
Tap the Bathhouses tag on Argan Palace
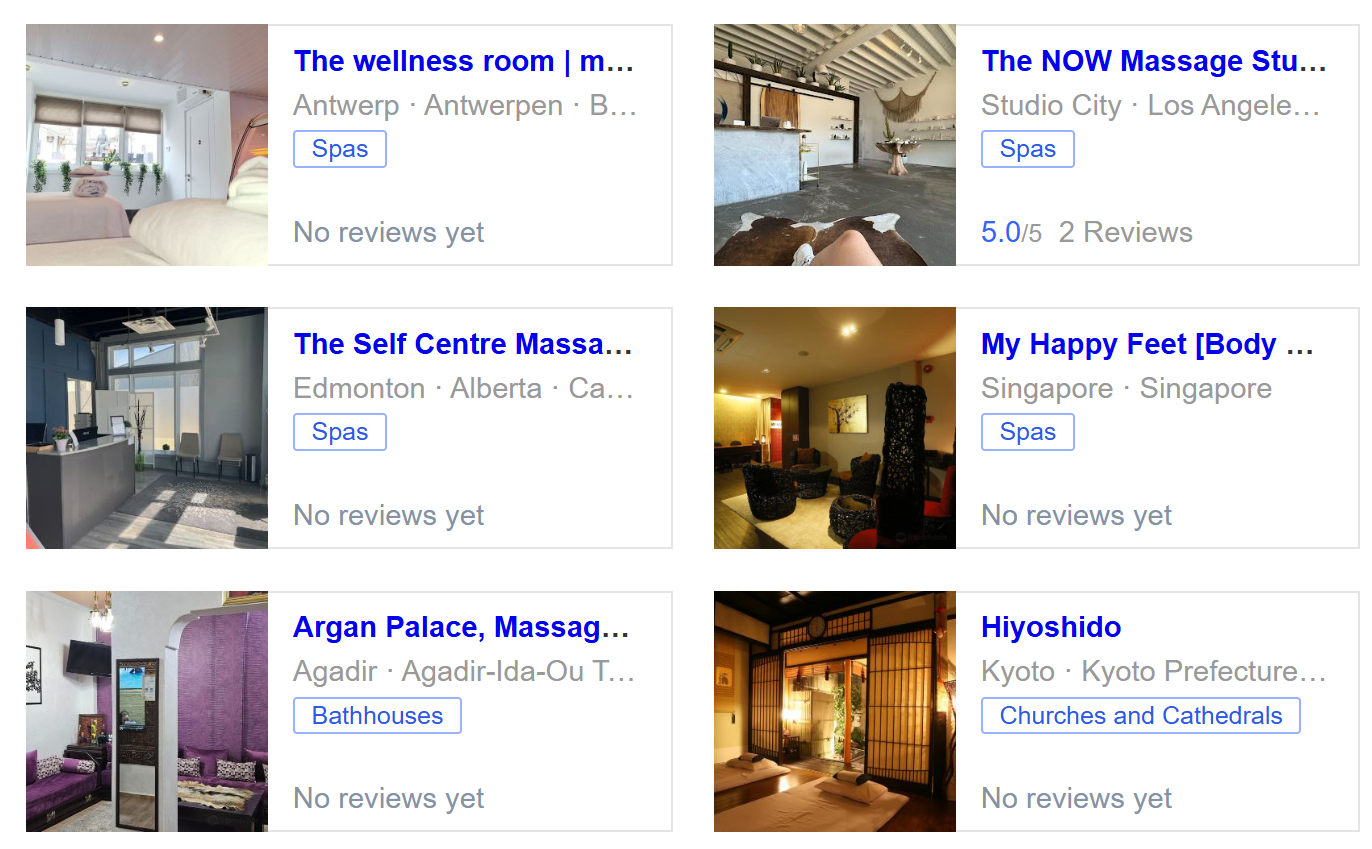pos(377,716)
